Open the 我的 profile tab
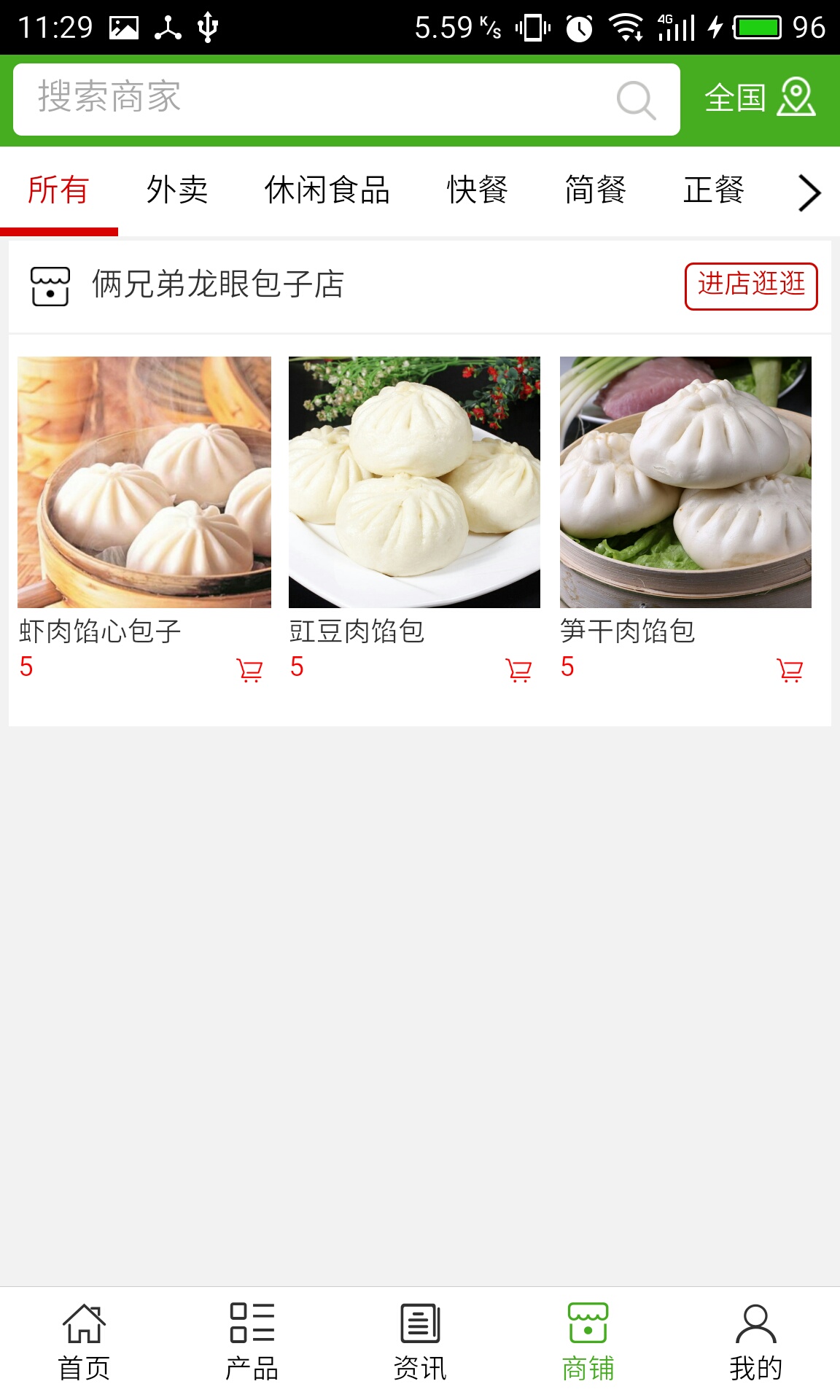This screenshot has width=840, height=1400. pyautogui.click(x=755, y=1342)
